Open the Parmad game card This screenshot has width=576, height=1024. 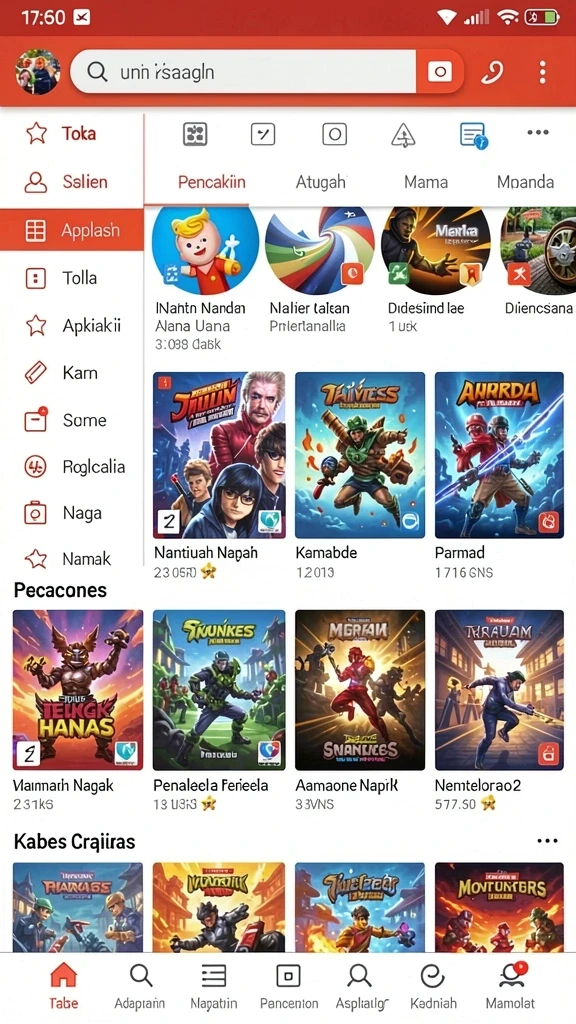point(500,475)
